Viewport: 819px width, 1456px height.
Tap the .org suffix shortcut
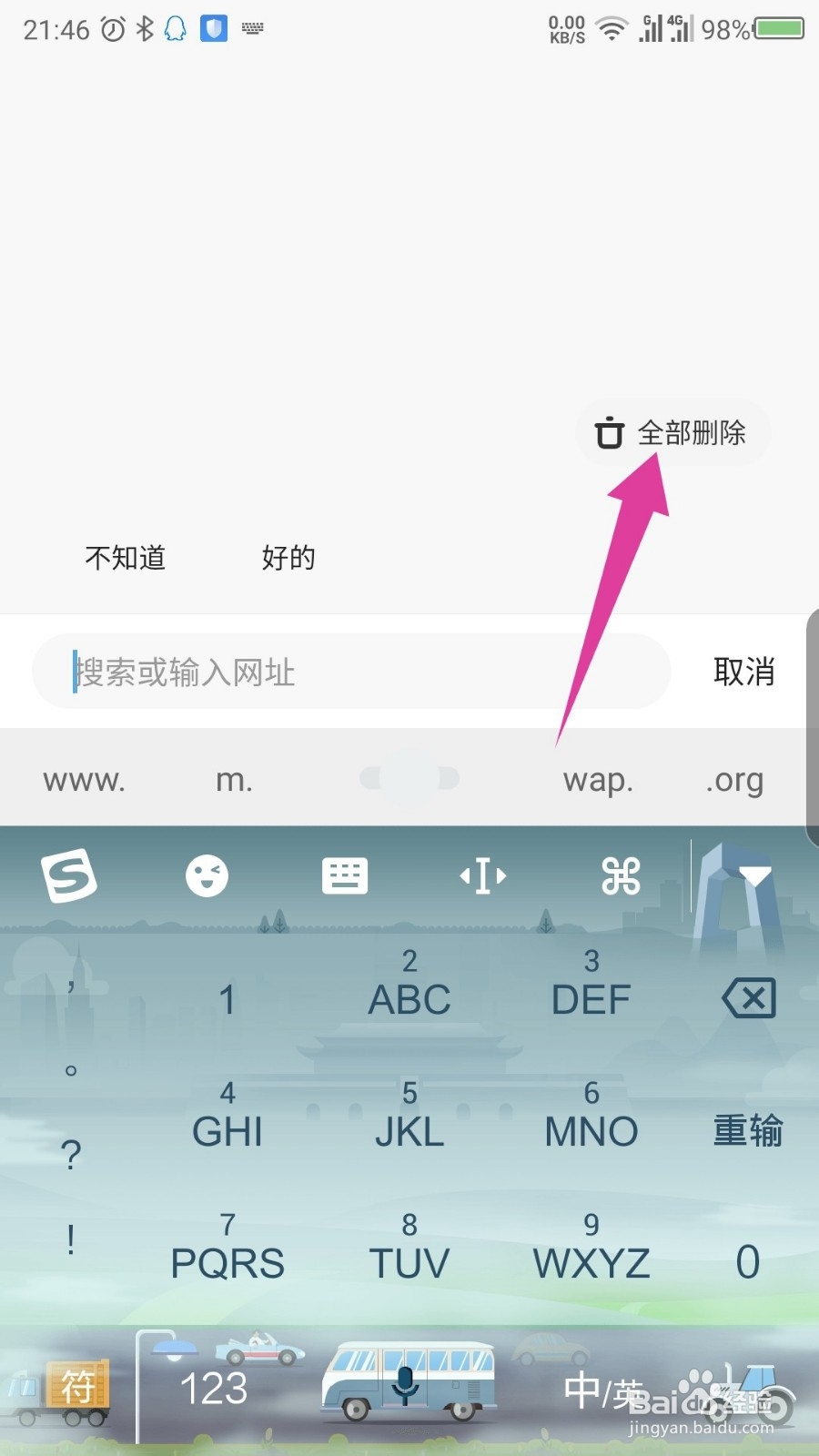pos(733,779)
